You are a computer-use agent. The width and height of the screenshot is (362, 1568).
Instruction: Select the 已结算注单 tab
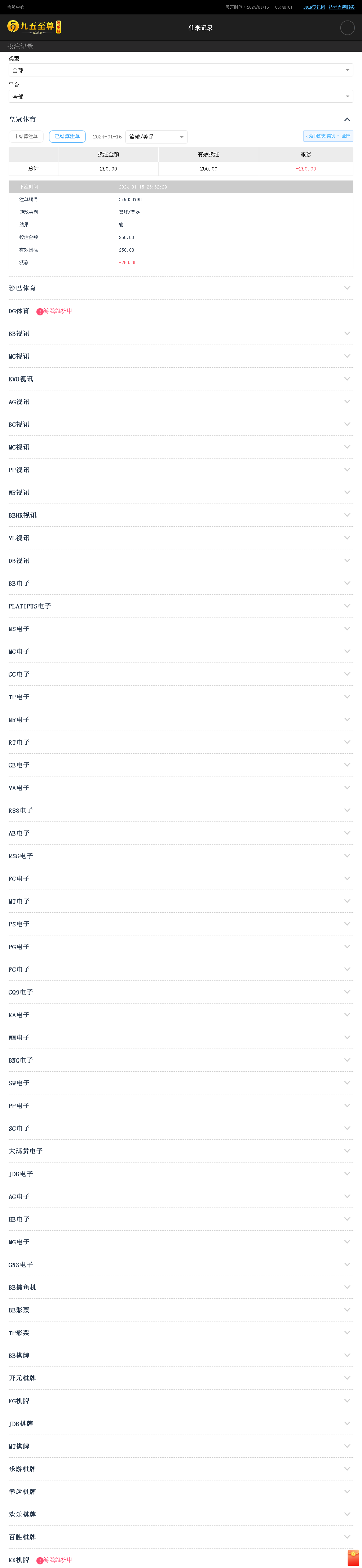point(67,136)
